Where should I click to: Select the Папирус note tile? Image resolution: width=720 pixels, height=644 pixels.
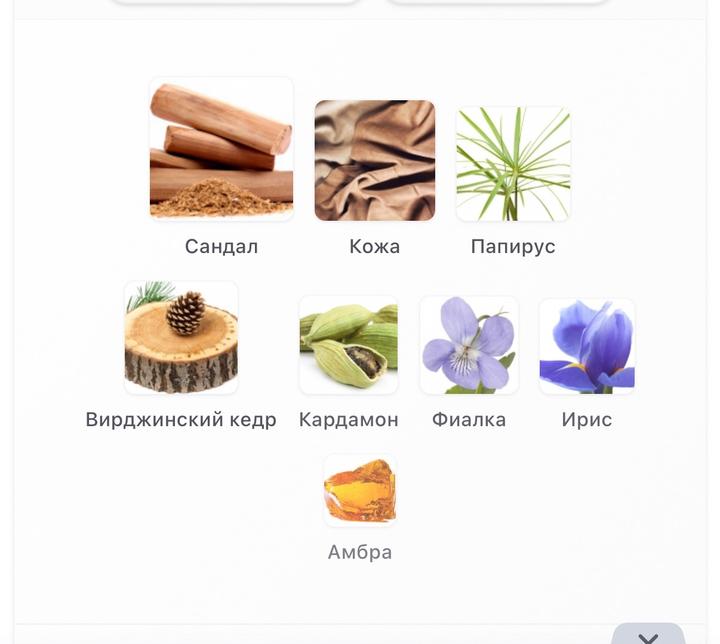point(513,164)
